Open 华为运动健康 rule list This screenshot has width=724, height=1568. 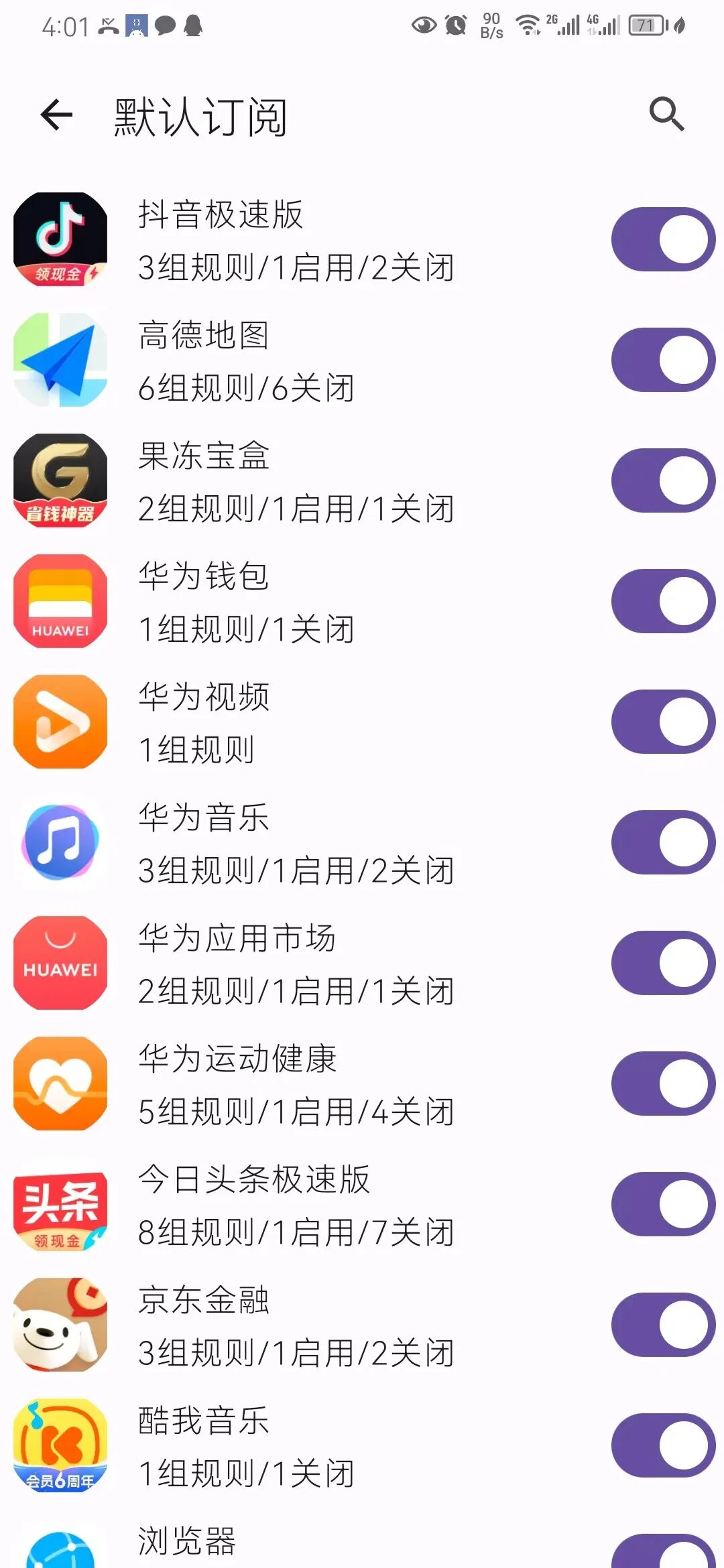pyautogui.click(x=295, y=1084)
